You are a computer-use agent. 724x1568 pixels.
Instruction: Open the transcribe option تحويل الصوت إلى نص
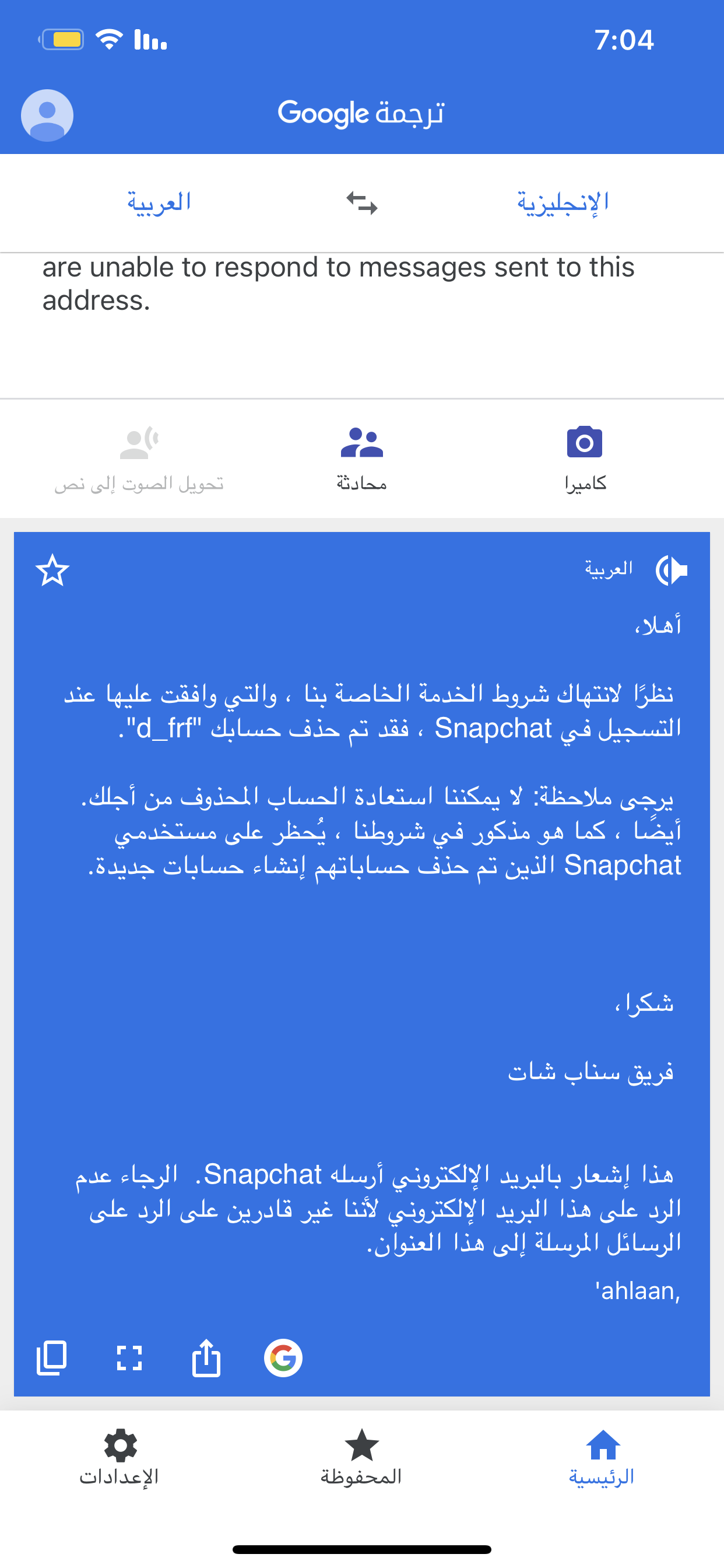(139, 459)
